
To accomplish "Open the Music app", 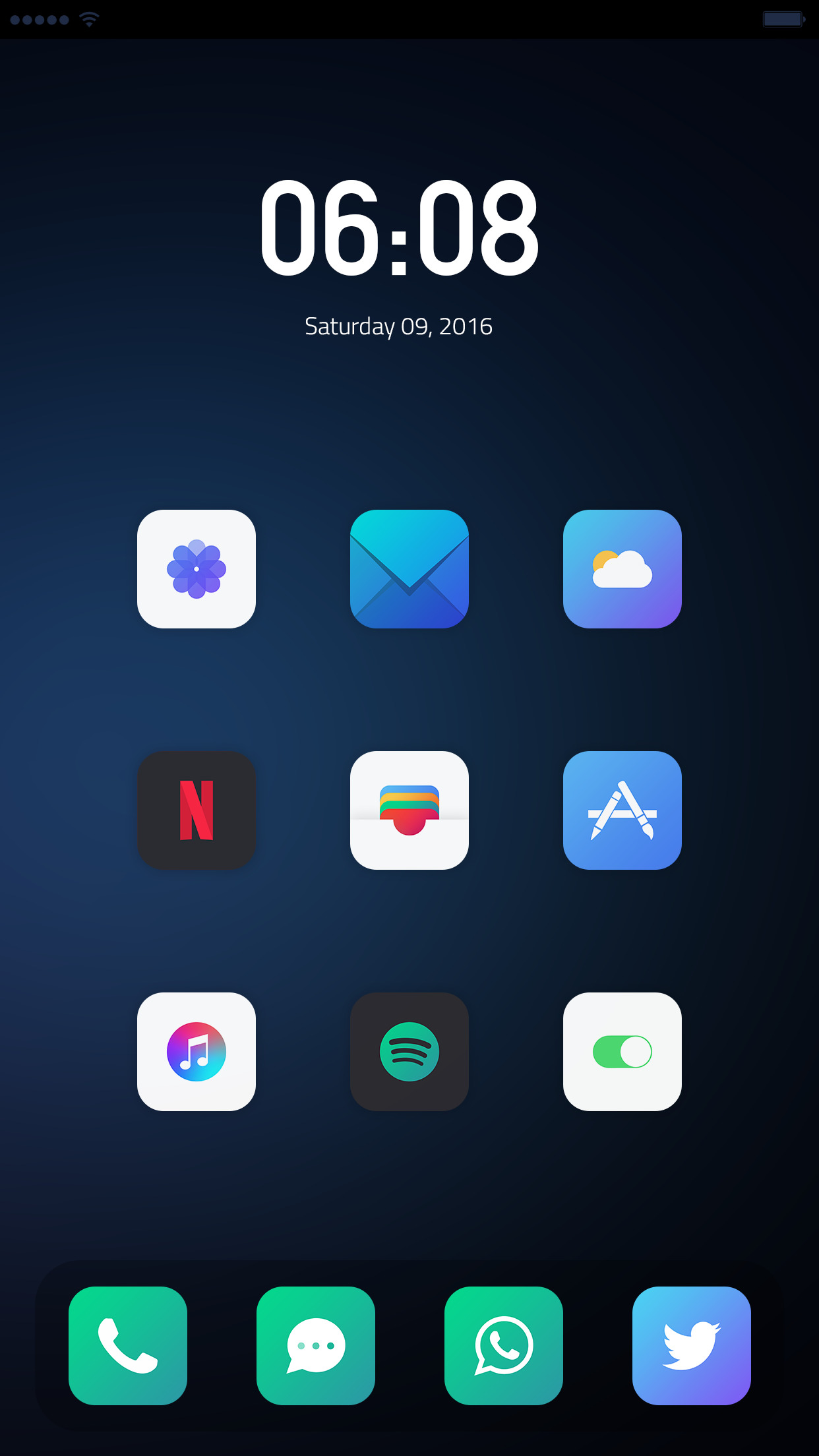I will point(197,1051).
